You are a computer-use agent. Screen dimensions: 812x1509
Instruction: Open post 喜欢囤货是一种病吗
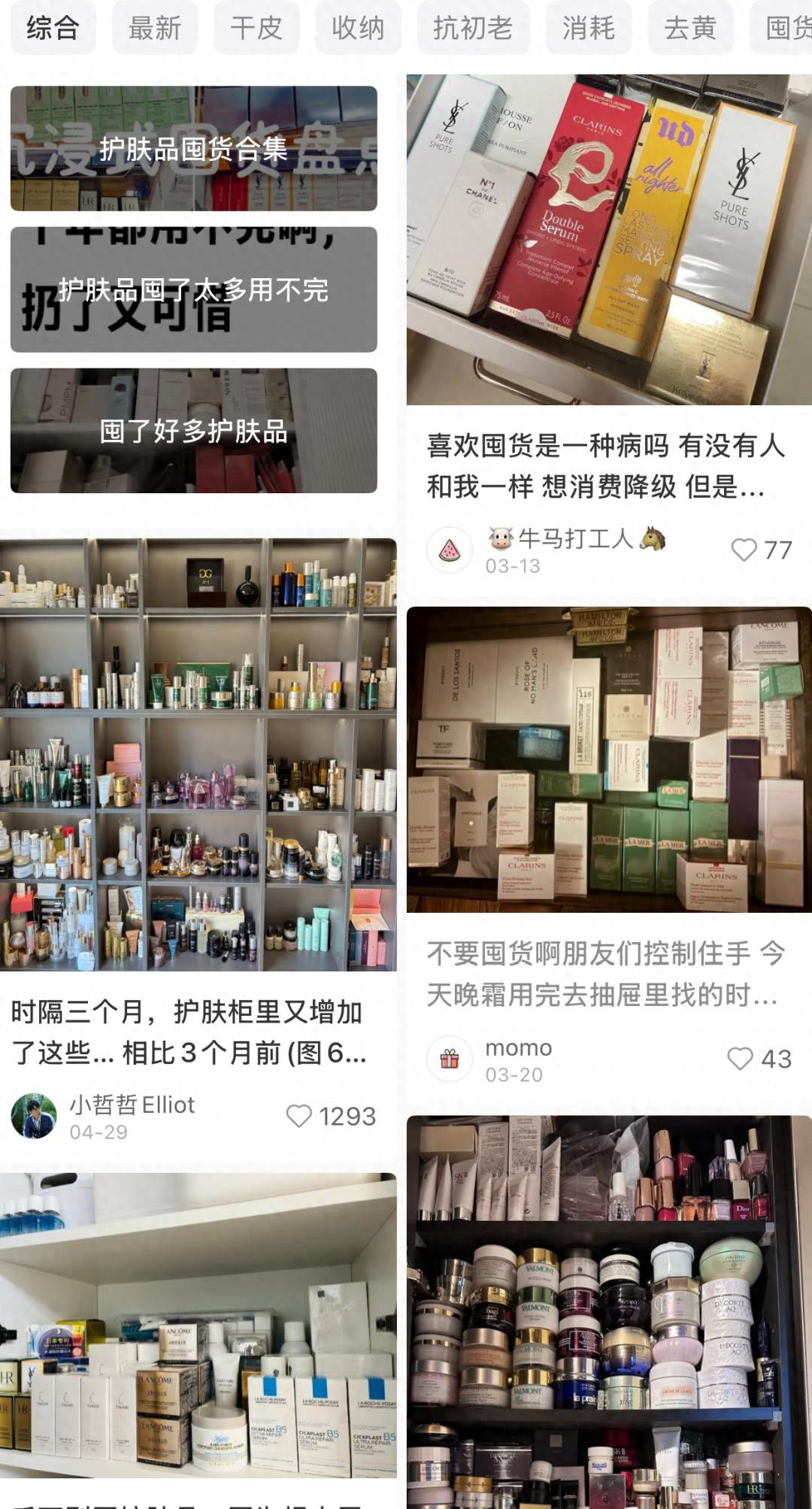605,465
